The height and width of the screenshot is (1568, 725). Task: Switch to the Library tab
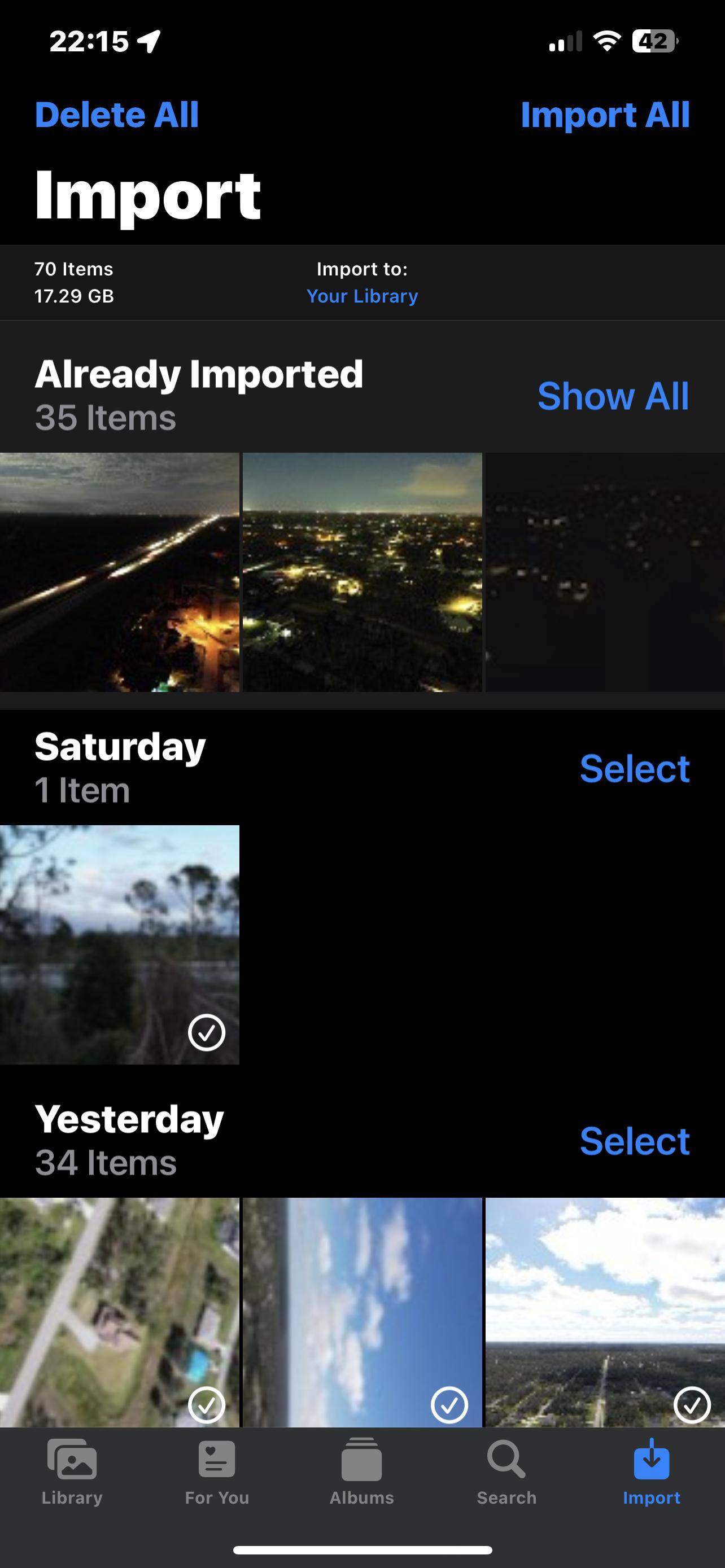(x=72, y=1472)
